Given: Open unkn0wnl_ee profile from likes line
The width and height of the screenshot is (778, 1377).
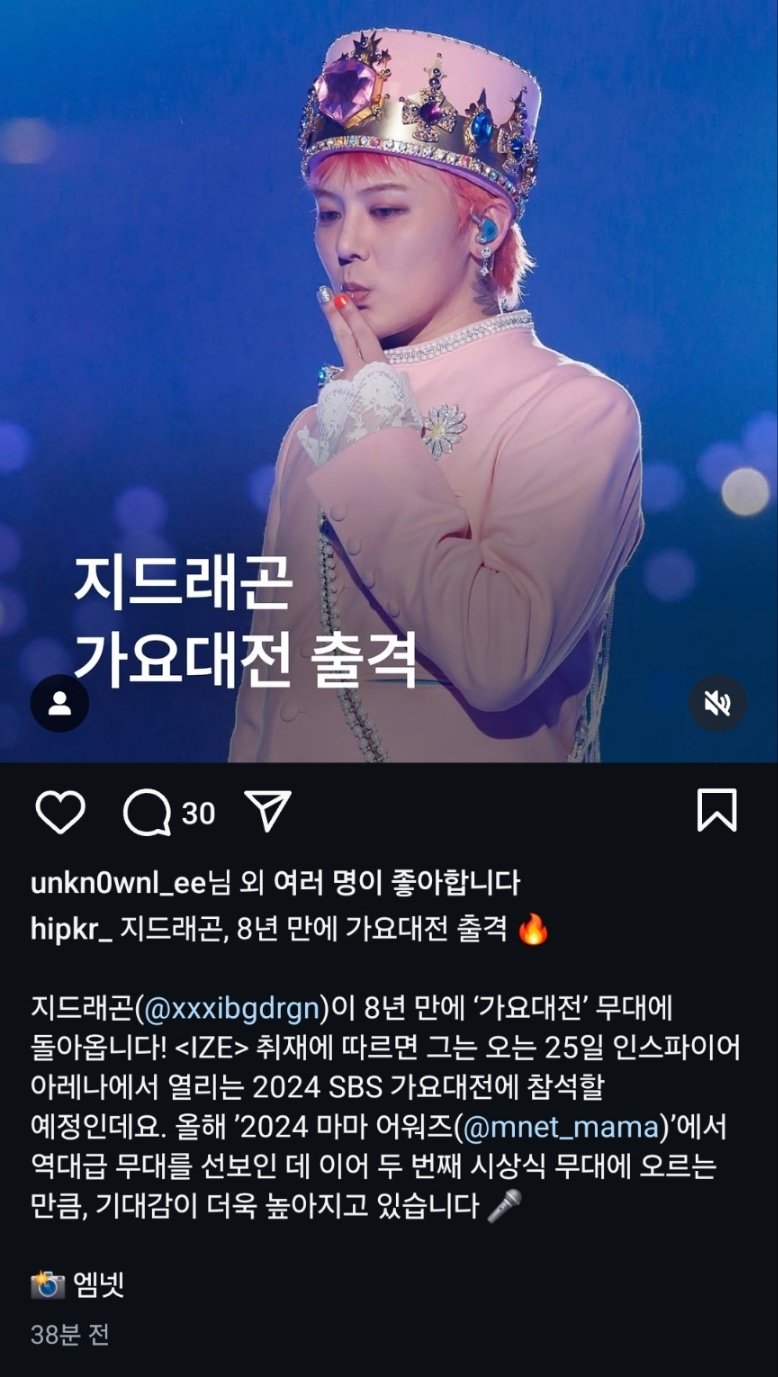Looking at the screenshot, I should point(117,884).
